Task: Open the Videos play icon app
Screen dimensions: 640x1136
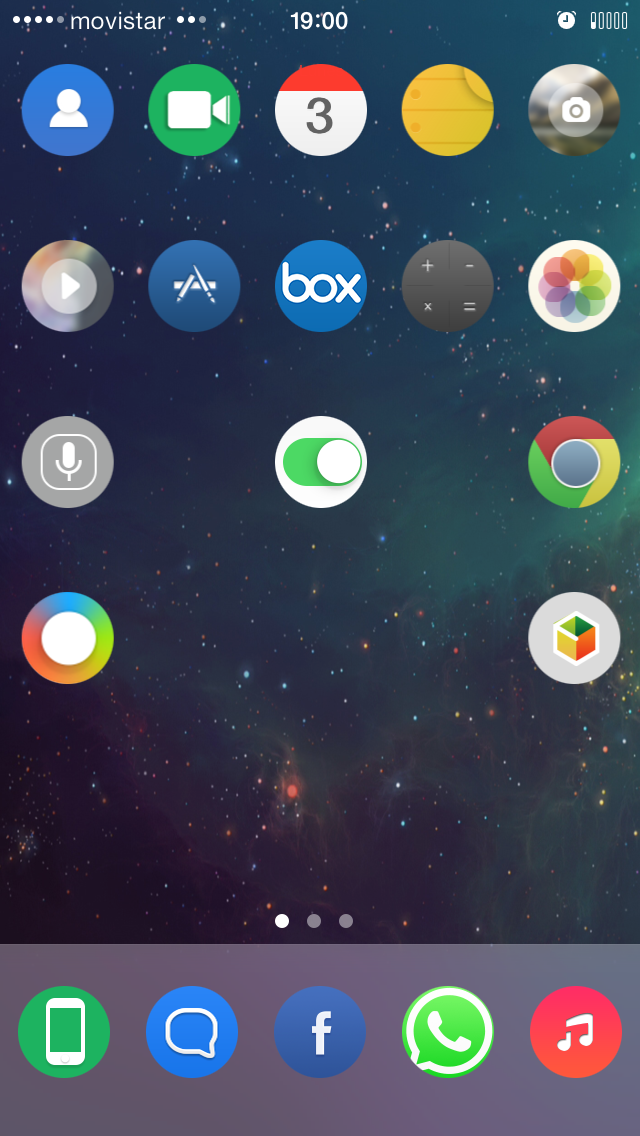Action: coord(67,286)
